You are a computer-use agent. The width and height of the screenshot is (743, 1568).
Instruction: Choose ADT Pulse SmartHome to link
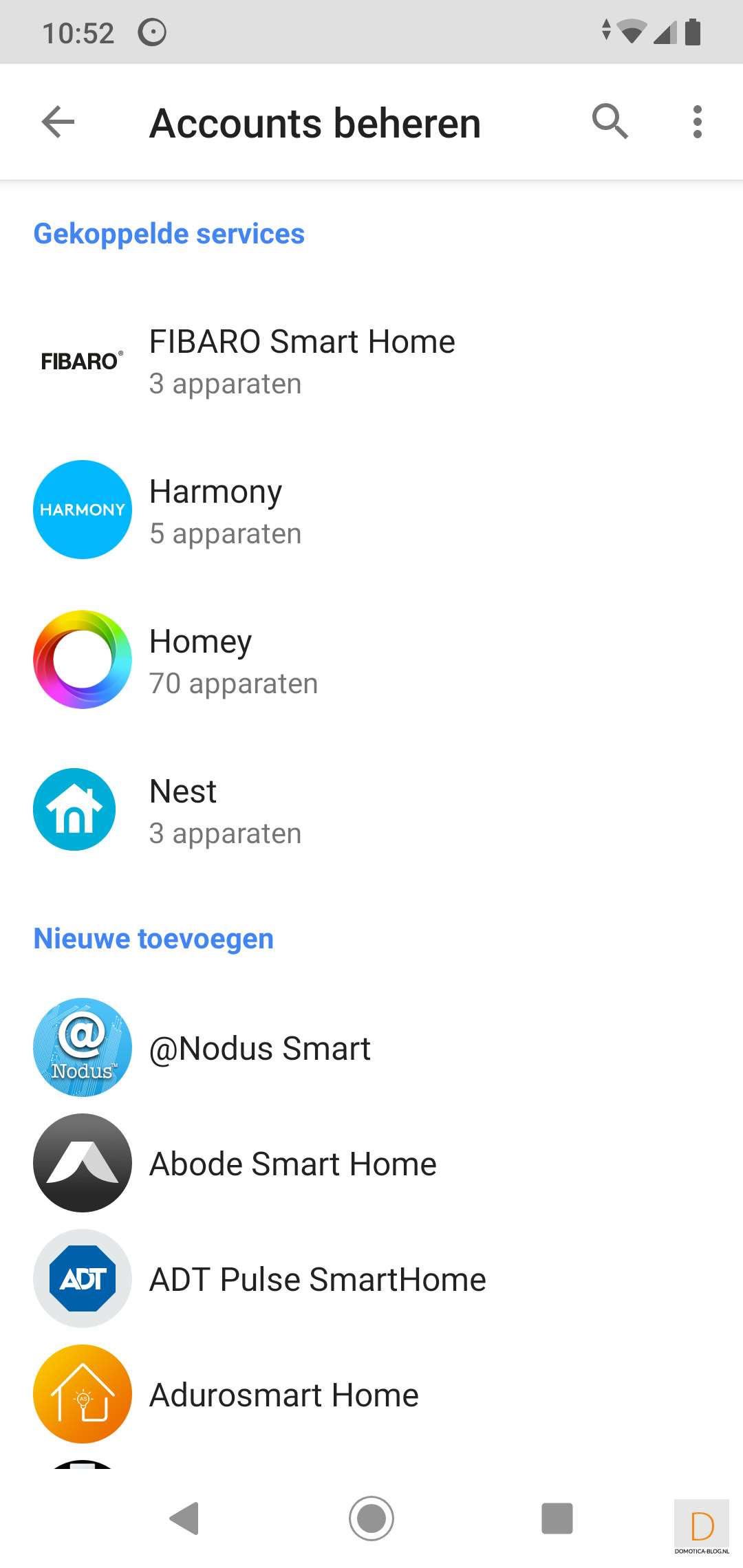click(x=317, y=1279)
